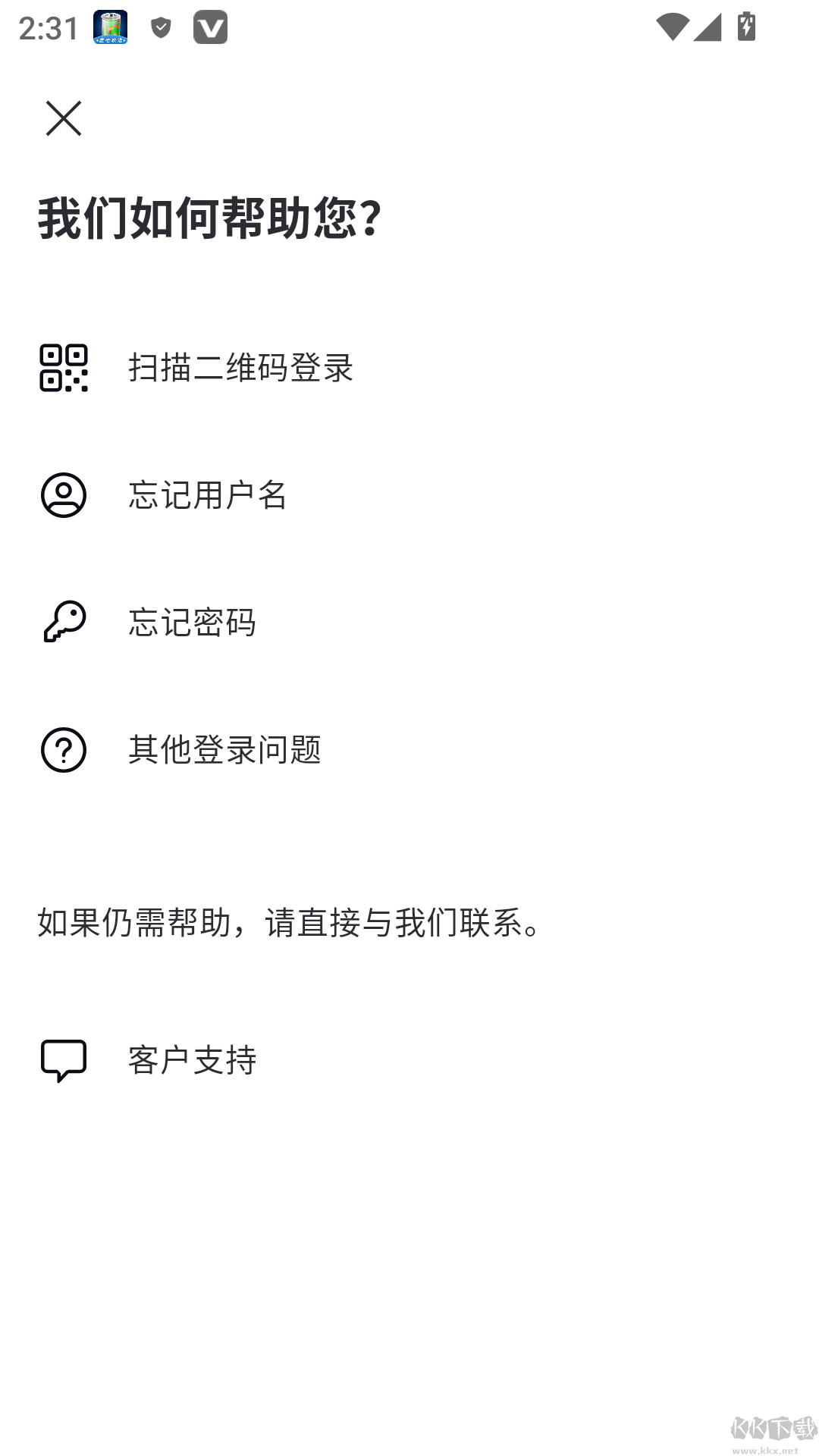Tap the V notification icon in status bar
Image resolution: width=819 pixels, height=1456 pixels.
click(x=211, y=28)
